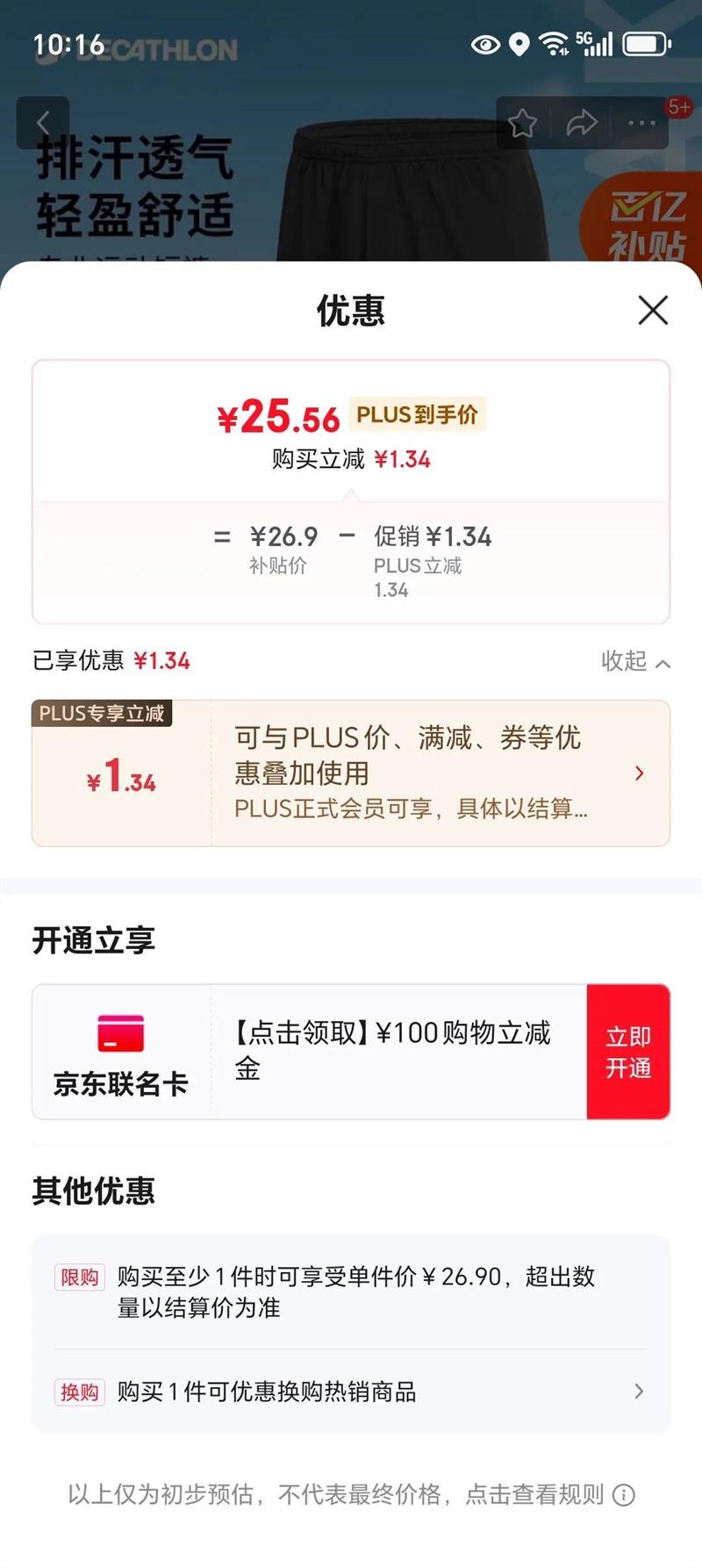Favorite this product with the star icon
Image resolution: width=702 pixels, height=1568 pixels.
[523, 123]
